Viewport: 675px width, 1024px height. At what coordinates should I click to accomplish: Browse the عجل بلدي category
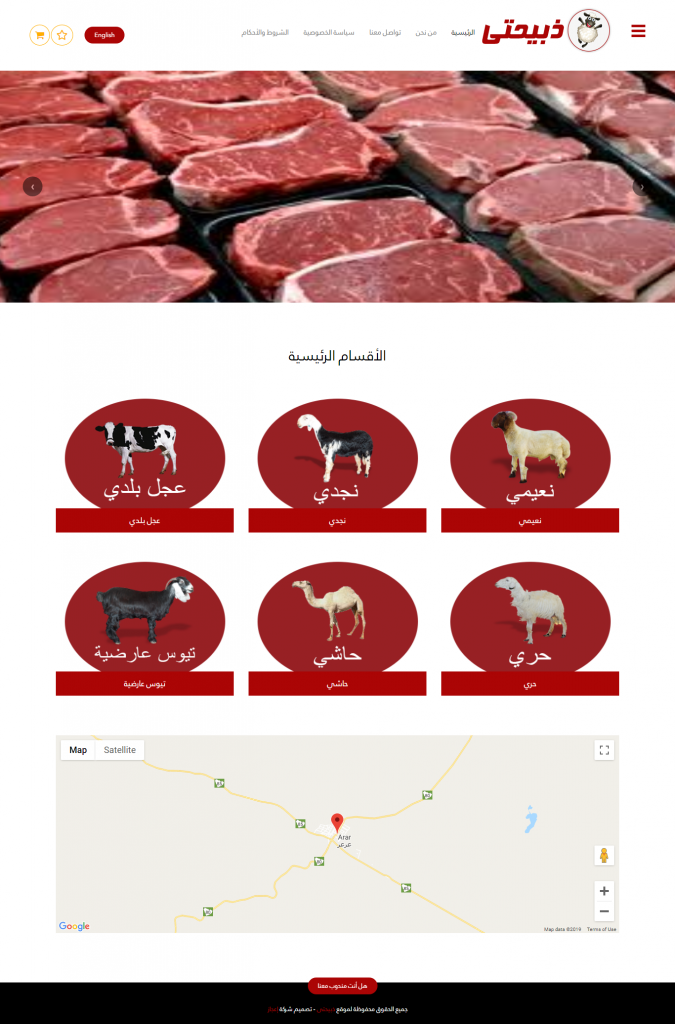pyautogui.click(x=145, y=520)
